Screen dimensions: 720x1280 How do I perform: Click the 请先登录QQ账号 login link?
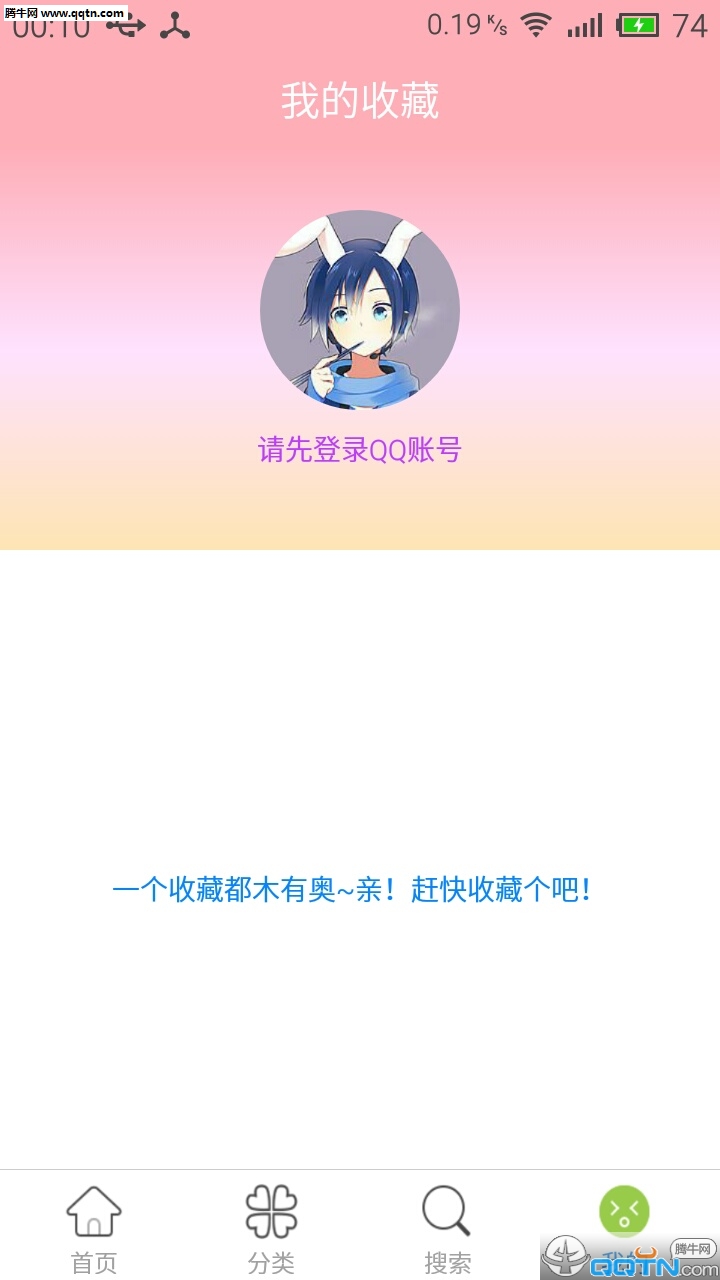pyautogui.click(x=357, y=451)
